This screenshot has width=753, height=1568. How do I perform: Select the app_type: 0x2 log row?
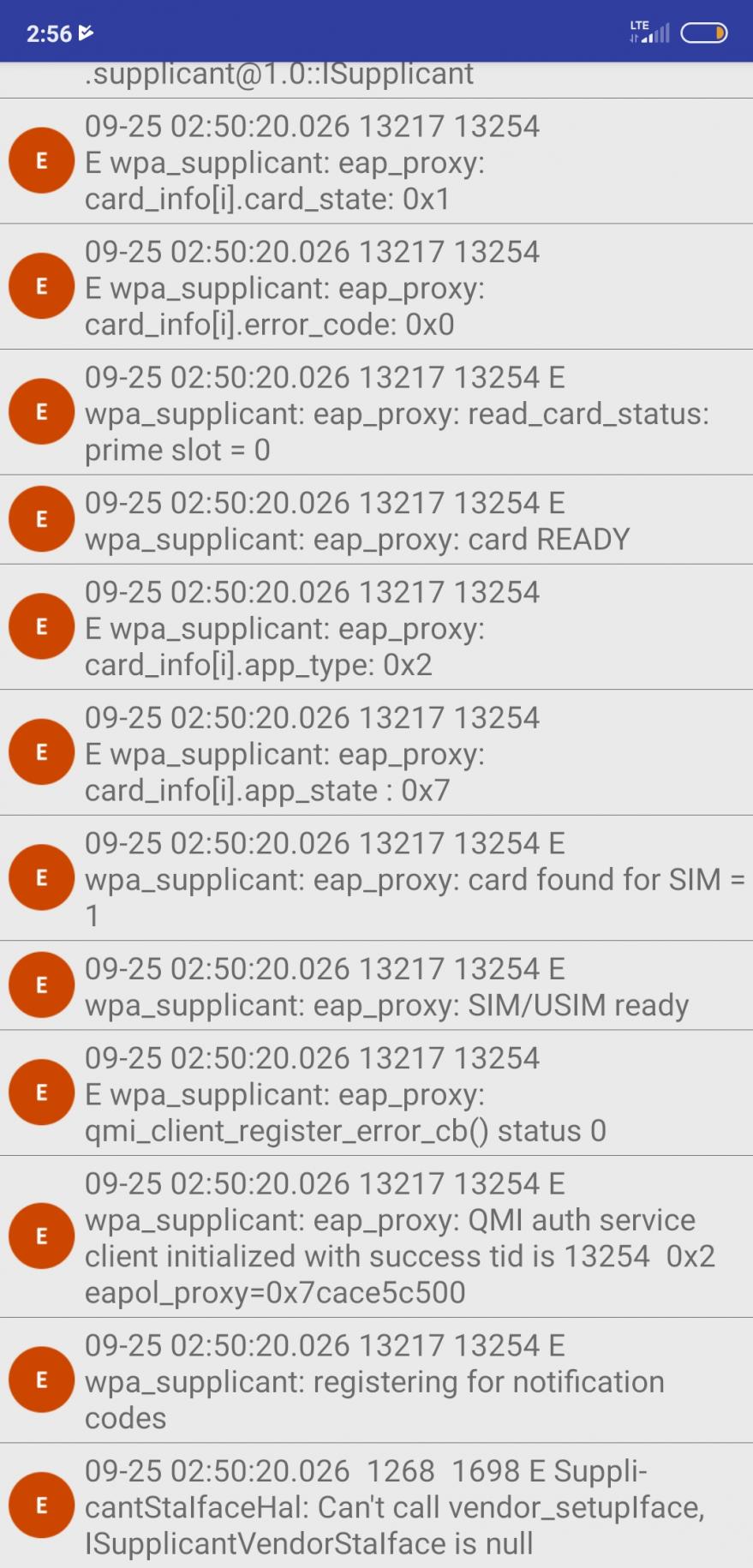pyautogui.click(x=376, y=627)
